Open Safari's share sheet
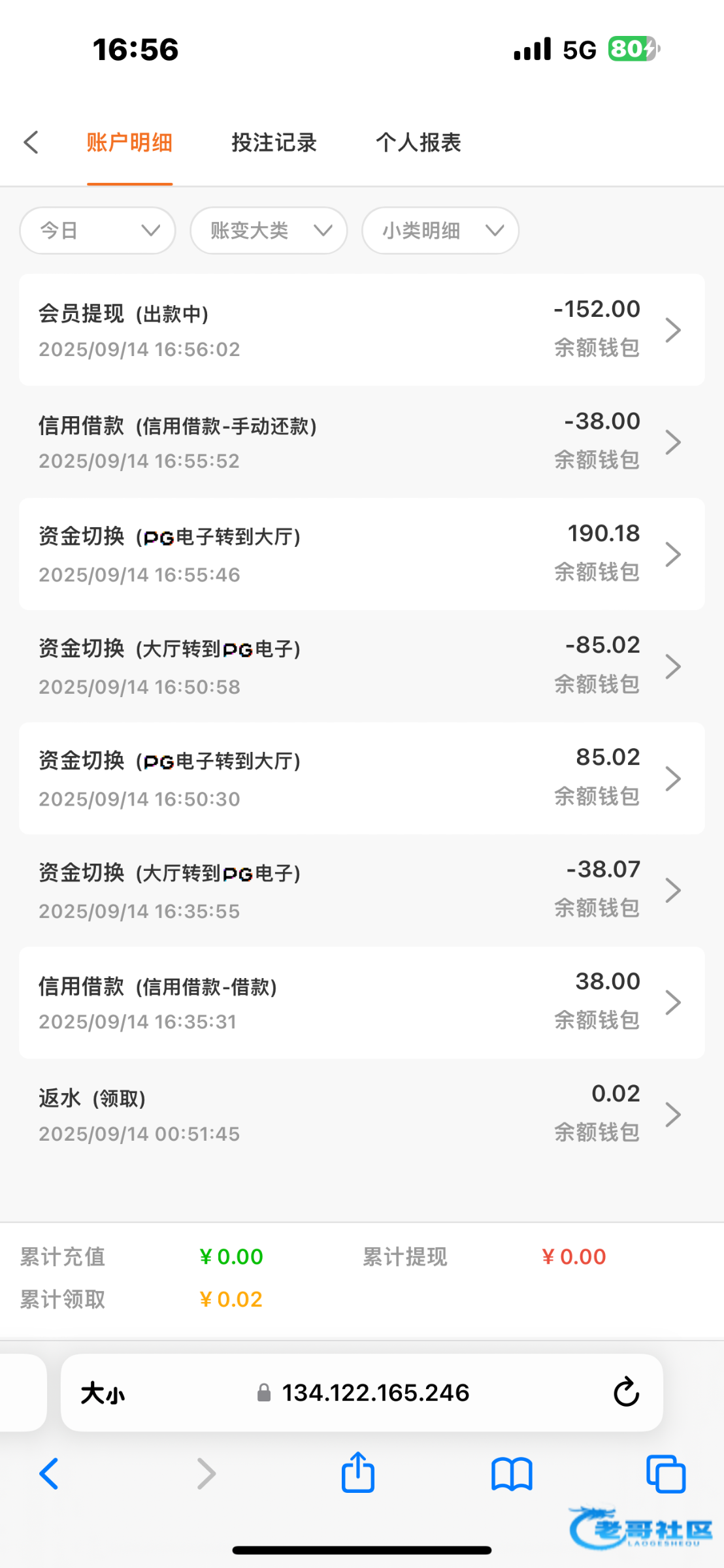 [x=358, y=1473]
